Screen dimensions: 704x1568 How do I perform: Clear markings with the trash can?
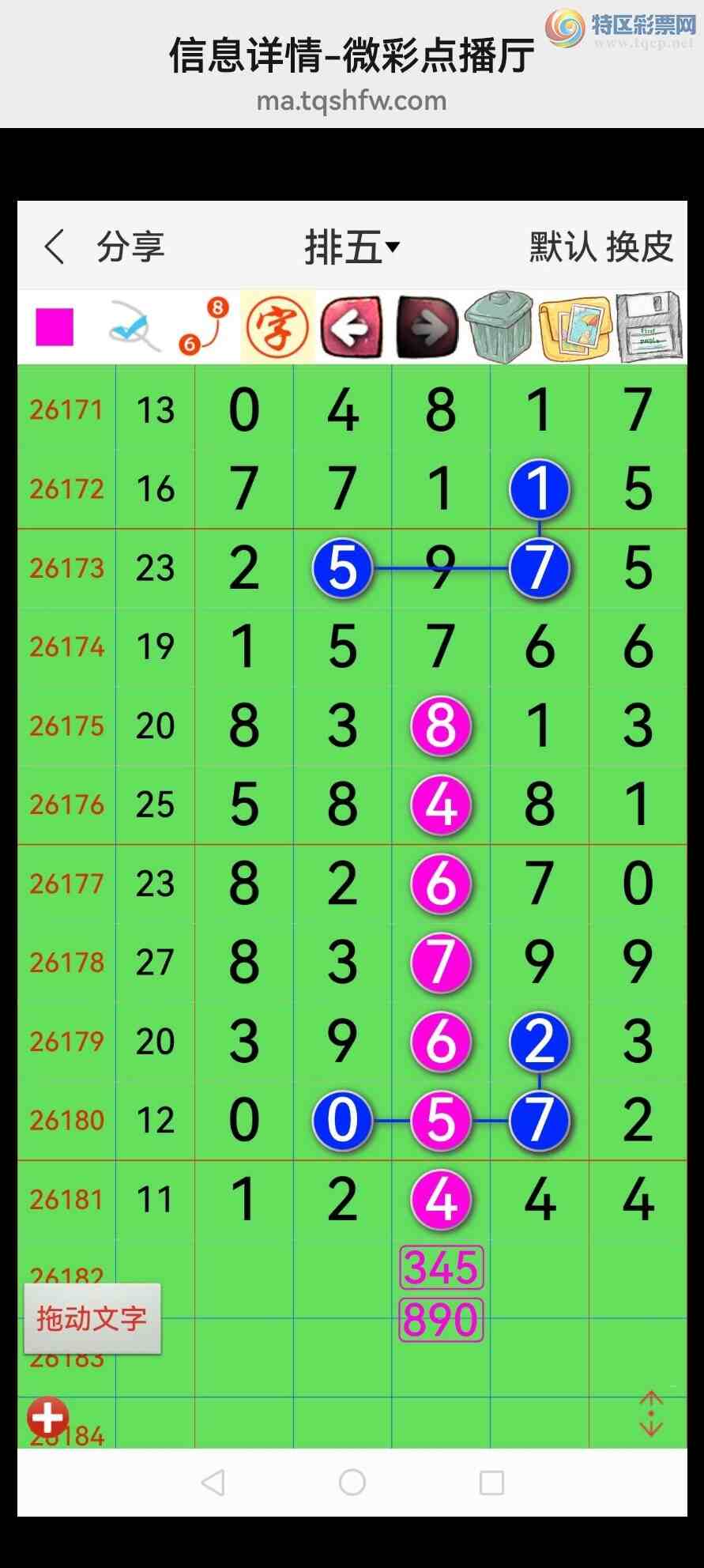tap(499, 326)
